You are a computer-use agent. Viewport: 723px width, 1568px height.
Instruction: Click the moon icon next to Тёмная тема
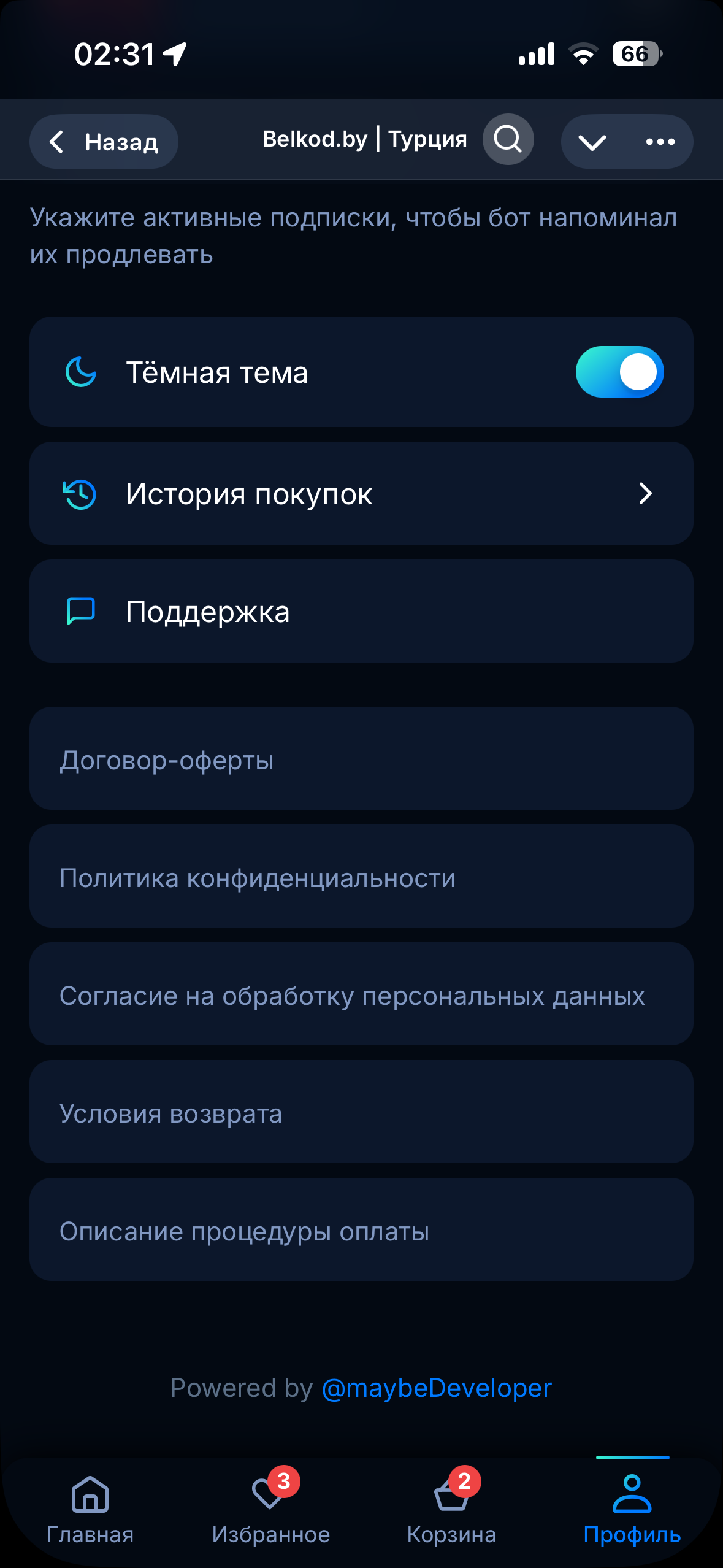[80, 371]
